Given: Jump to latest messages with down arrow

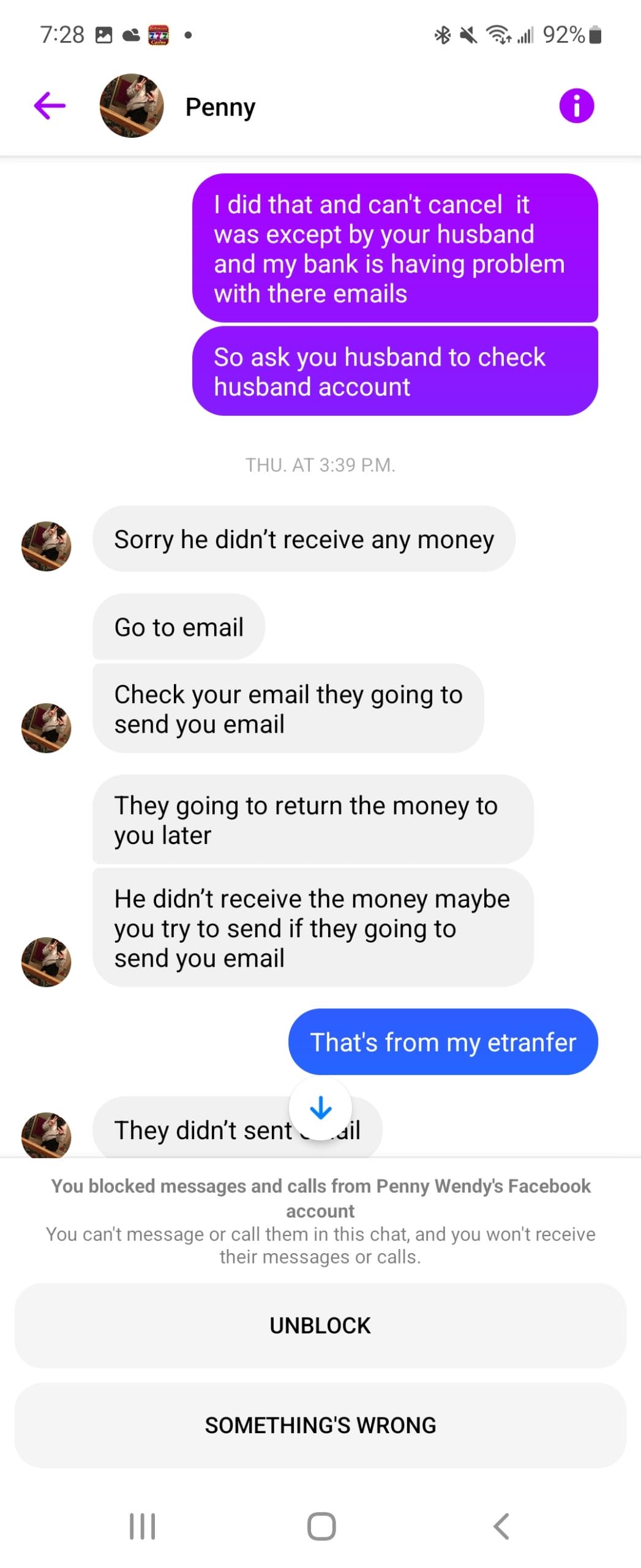Looking at the screenshot, I should tap(320, 1107).
